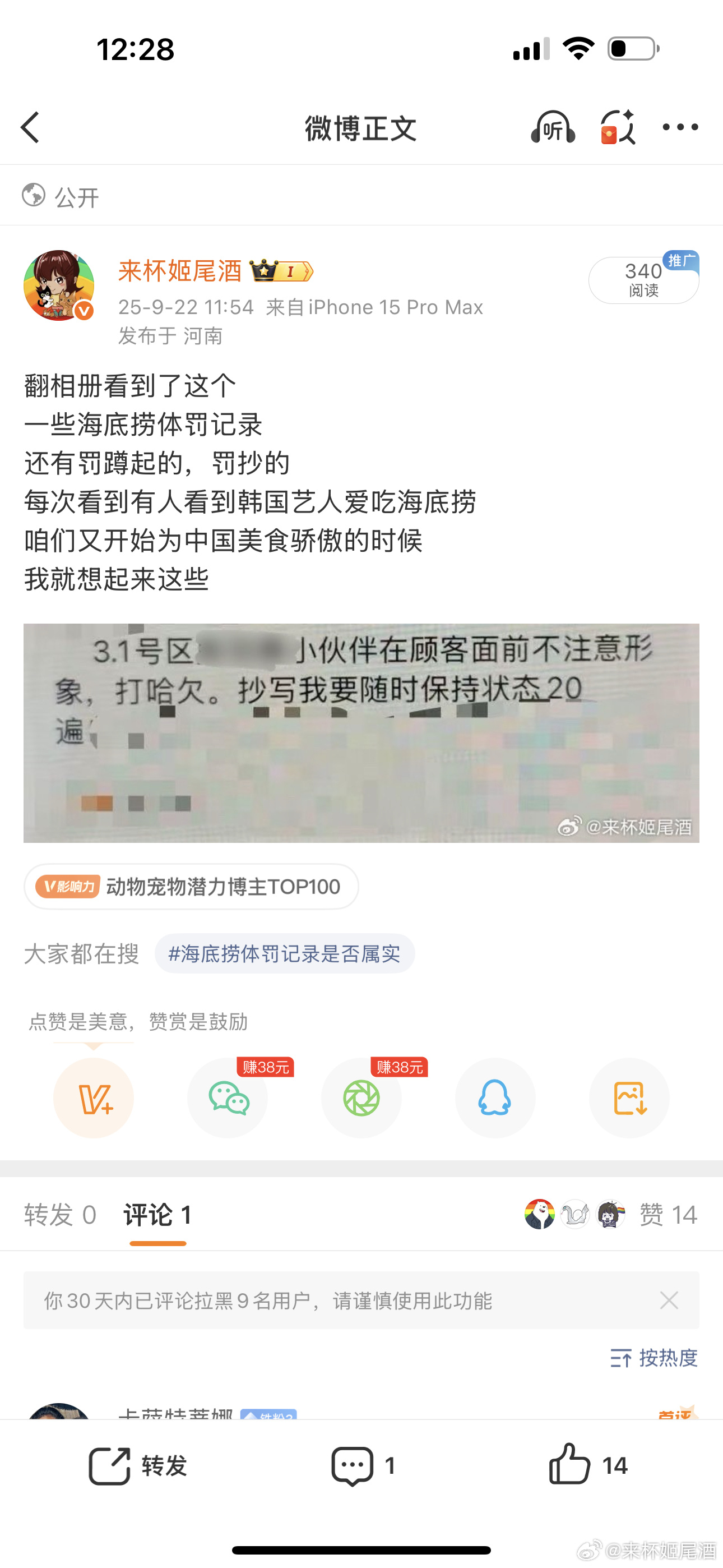This screenshot has height=1568, width=723.
Task: Share the post to QQ
Action: pyautogui.click(x=495, y=1097)
